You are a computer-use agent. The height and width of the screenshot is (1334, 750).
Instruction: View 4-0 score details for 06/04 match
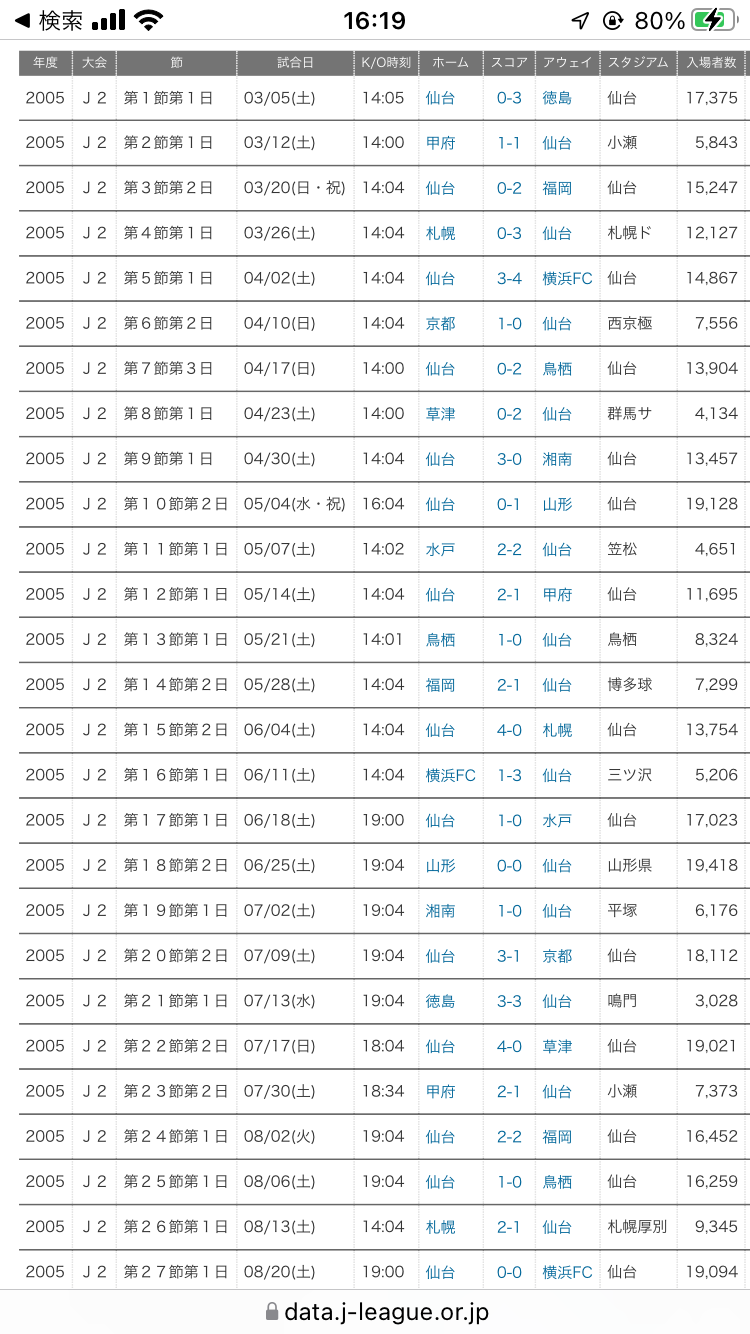pyautogui.click(x=509, y=730)
